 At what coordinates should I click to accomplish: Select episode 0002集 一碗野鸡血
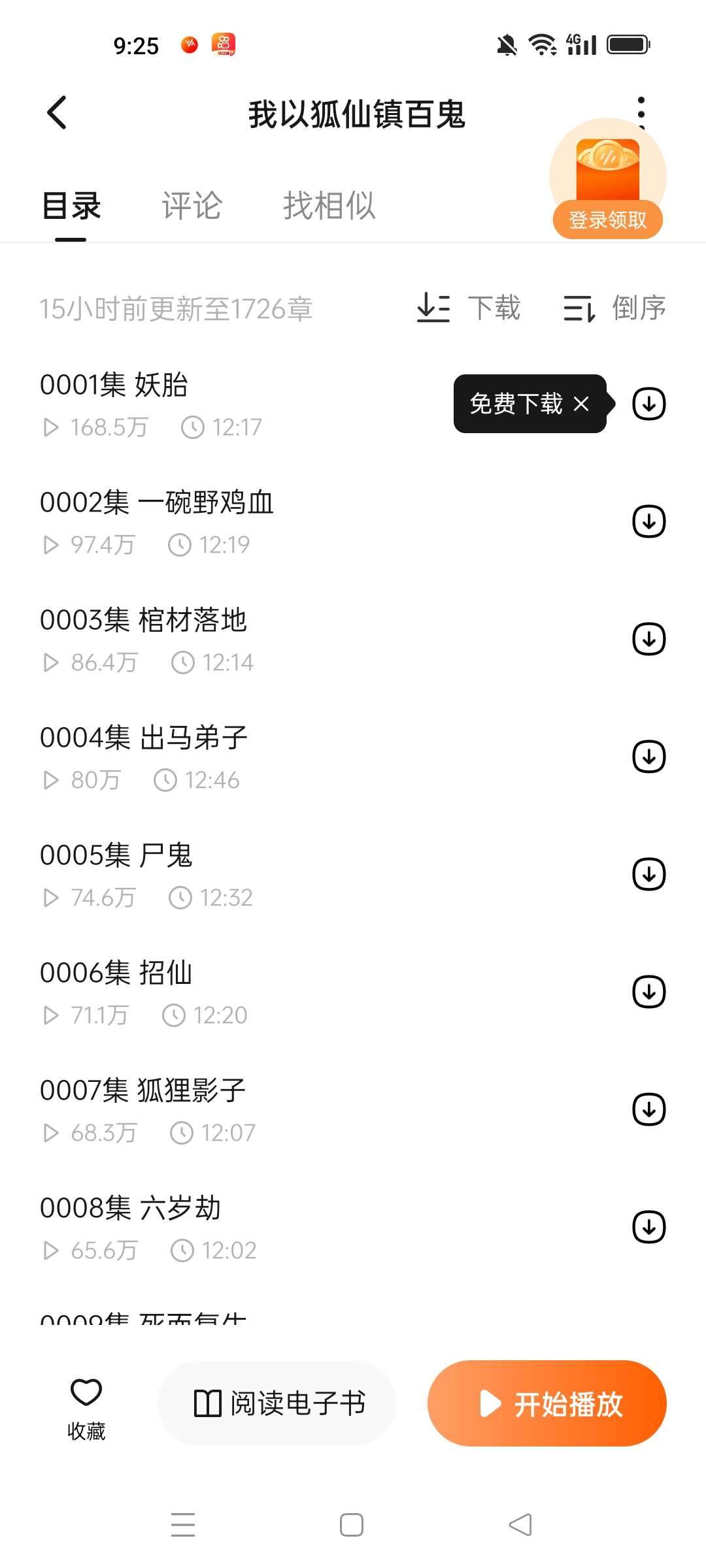coord(157,503)
